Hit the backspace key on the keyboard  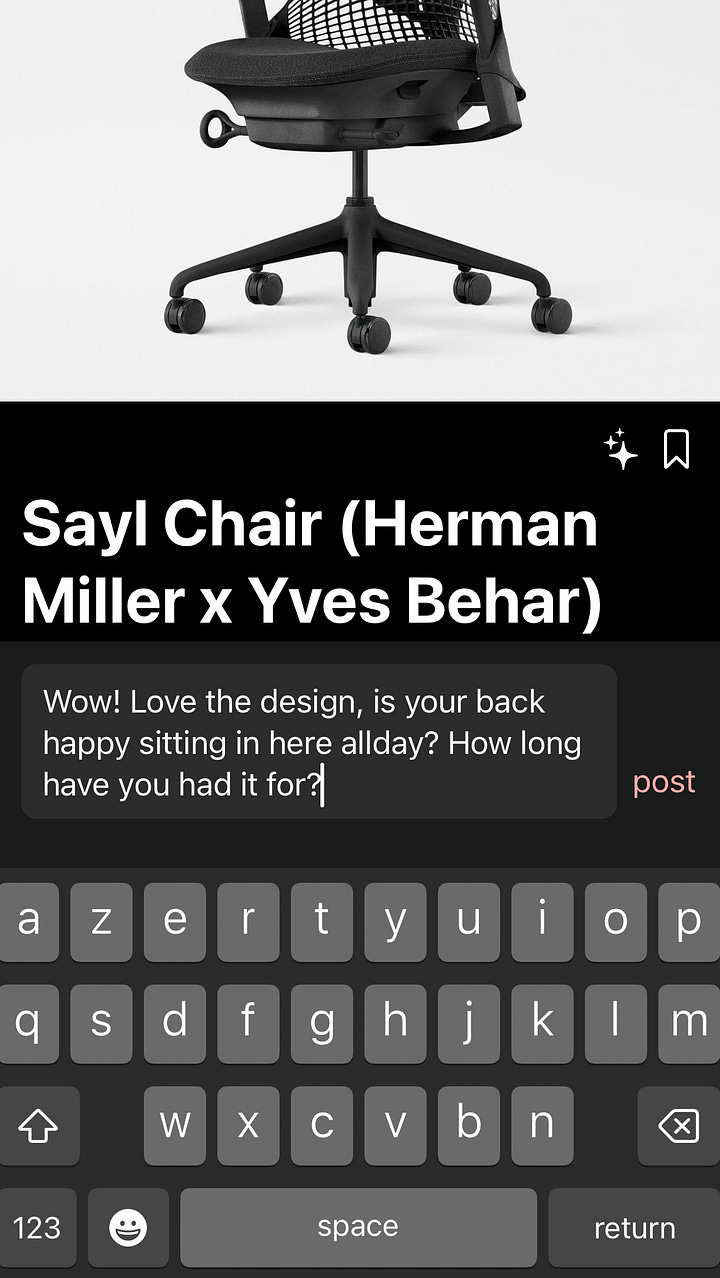click(x=678, y=1126)
